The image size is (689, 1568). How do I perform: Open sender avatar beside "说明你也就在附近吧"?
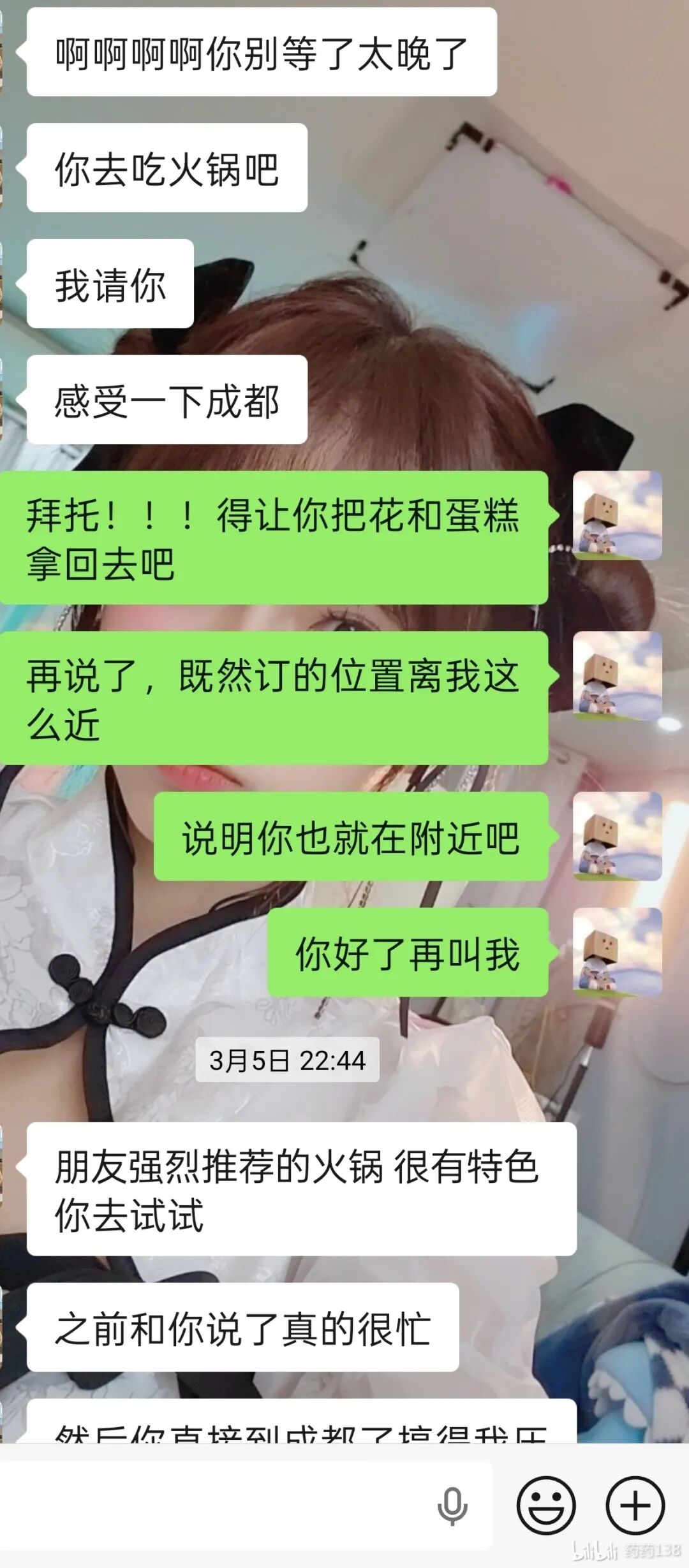click(617, 836)
